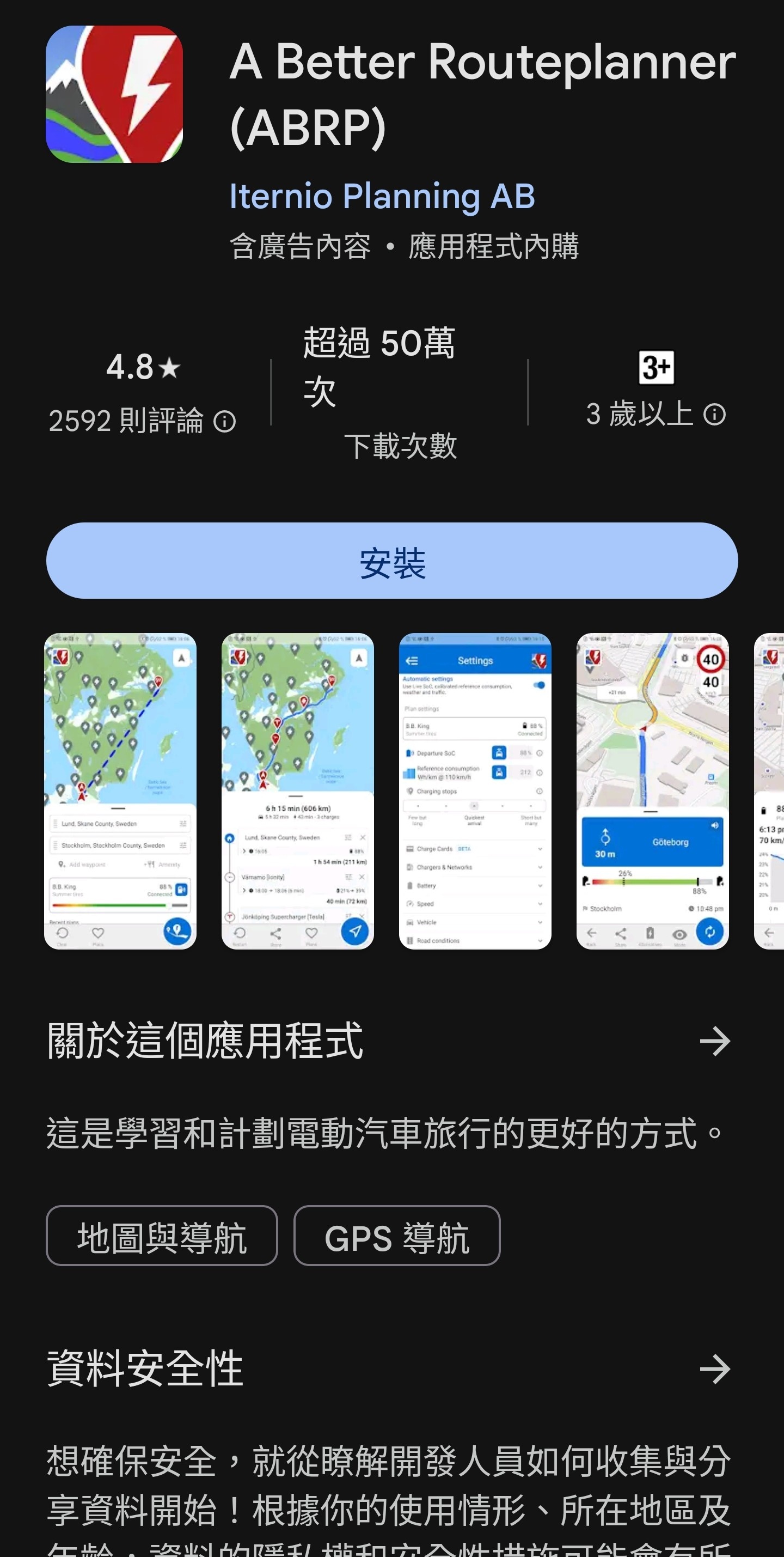The width and height of the screenshot is (784, 1557).
Task: Open the first screenshot with dashed route map
Action: [120, 790]
